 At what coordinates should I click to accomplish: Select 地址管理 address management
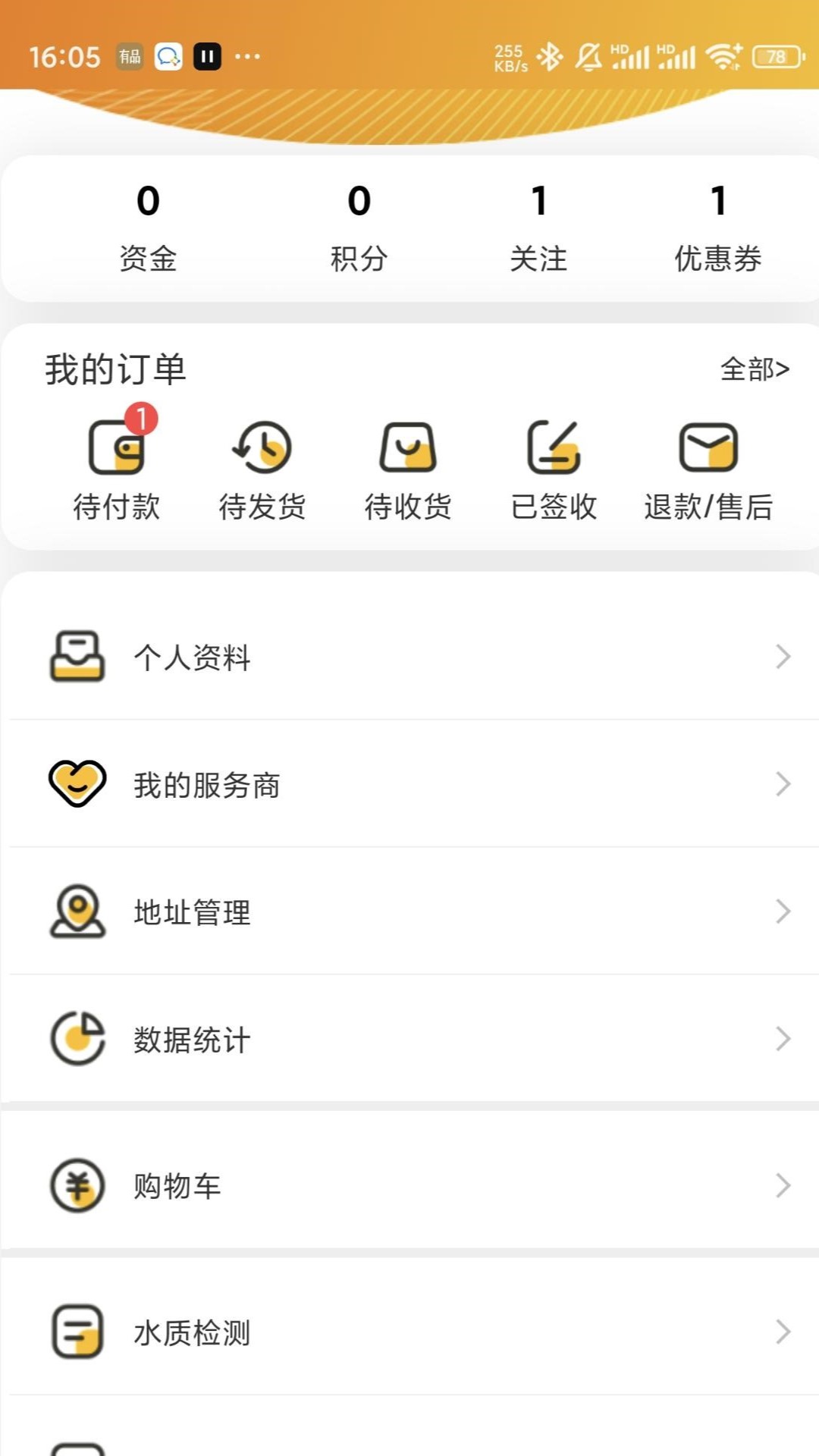point(409,912)
